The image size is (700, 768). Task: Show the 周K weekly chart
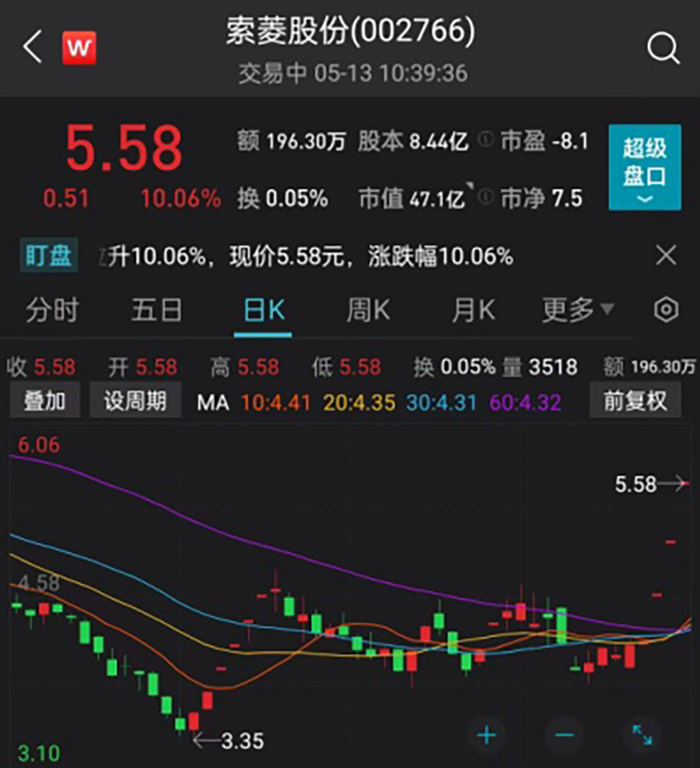pos(368,310)
